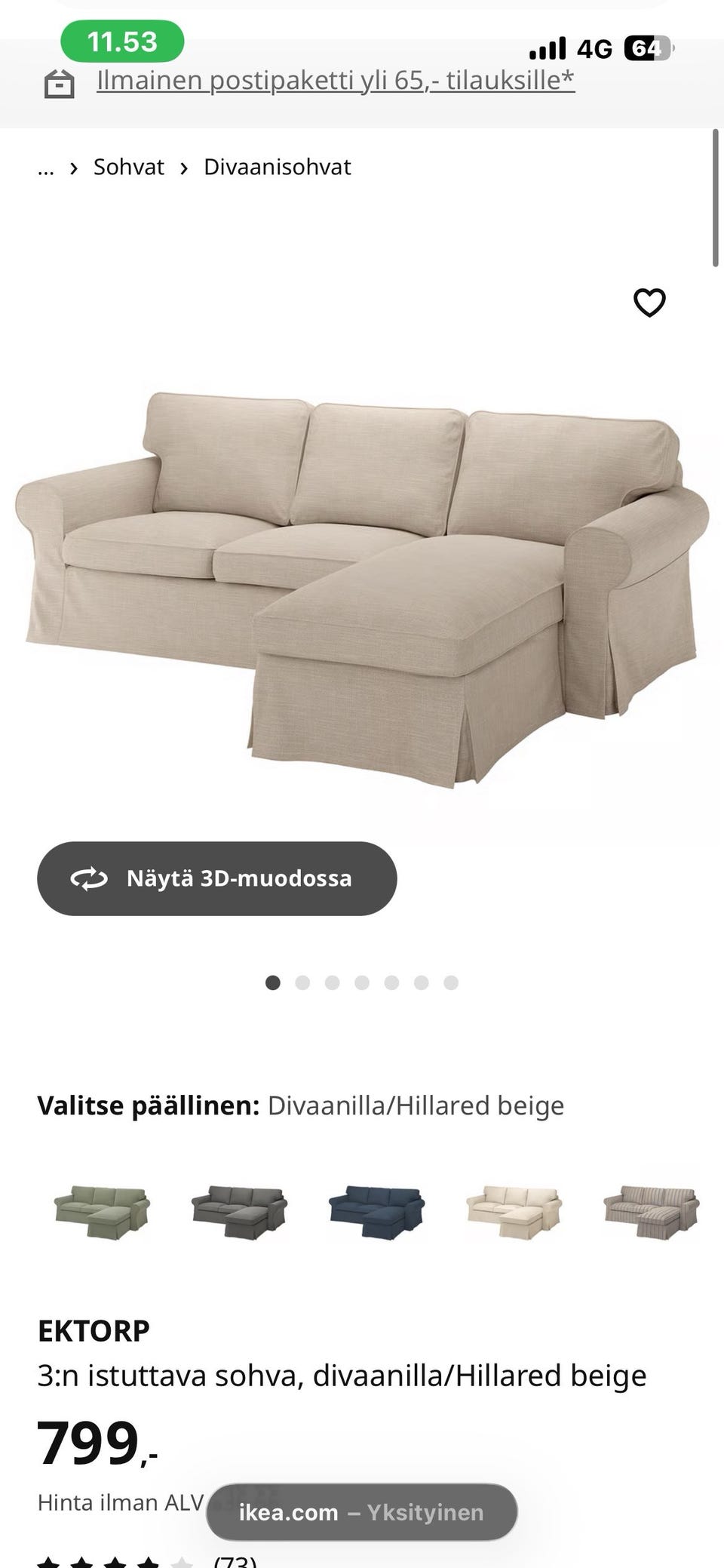Image resolution: width=724 pixels, height=1568 pixels.
Task: Select the last carousel dot
Action: [451, 982]
